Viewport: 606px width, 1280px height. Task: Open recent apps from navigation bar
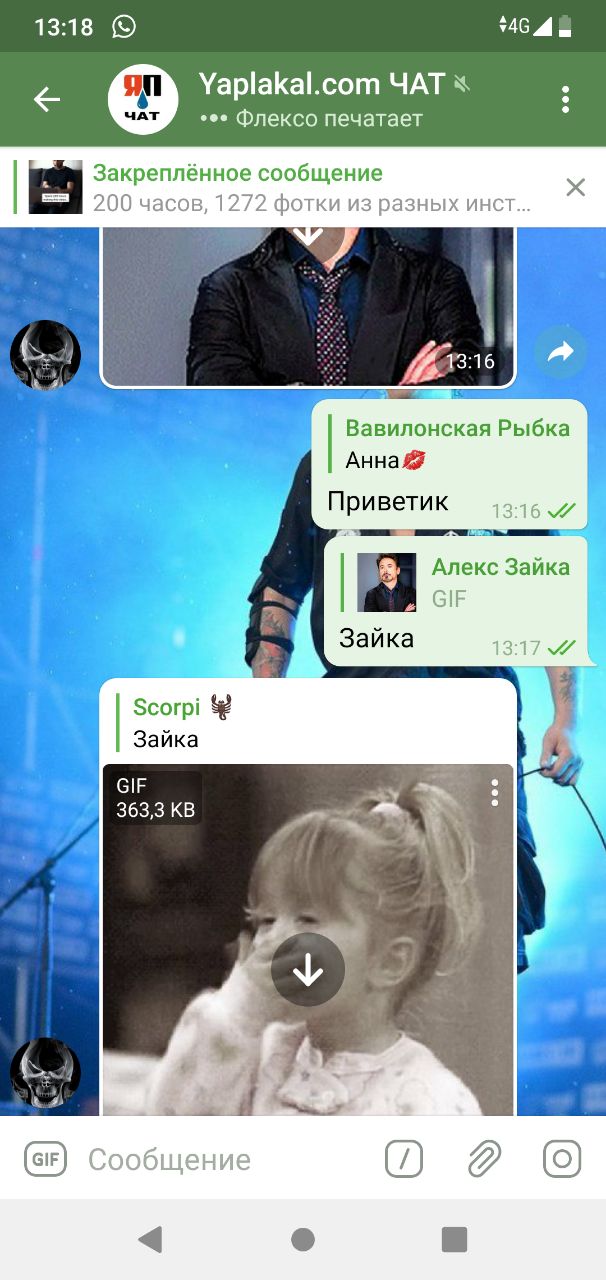pyautogui.click(x=455, y=1240)
